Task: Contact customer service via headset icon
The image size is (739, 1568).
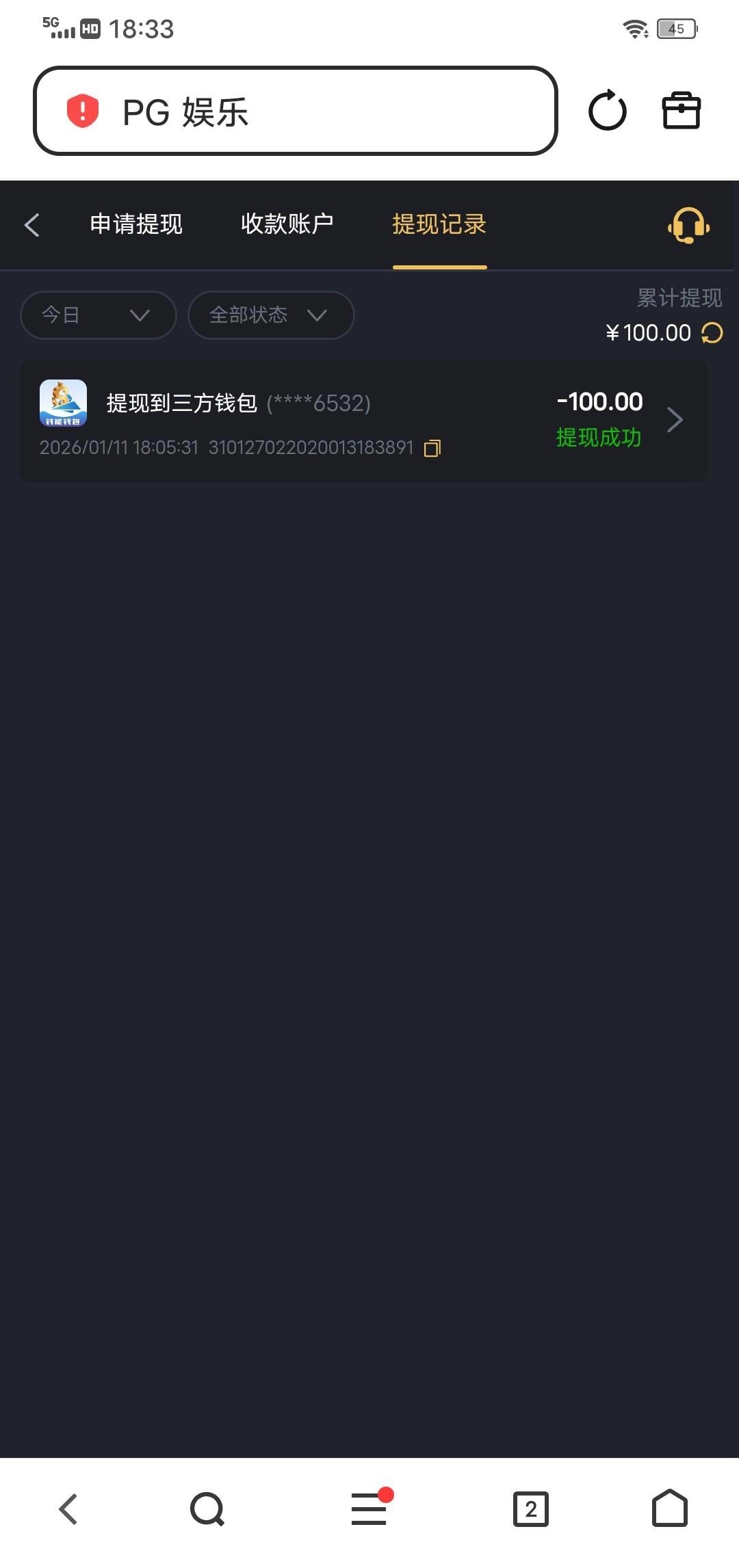Action: click(x=688, y=226)
